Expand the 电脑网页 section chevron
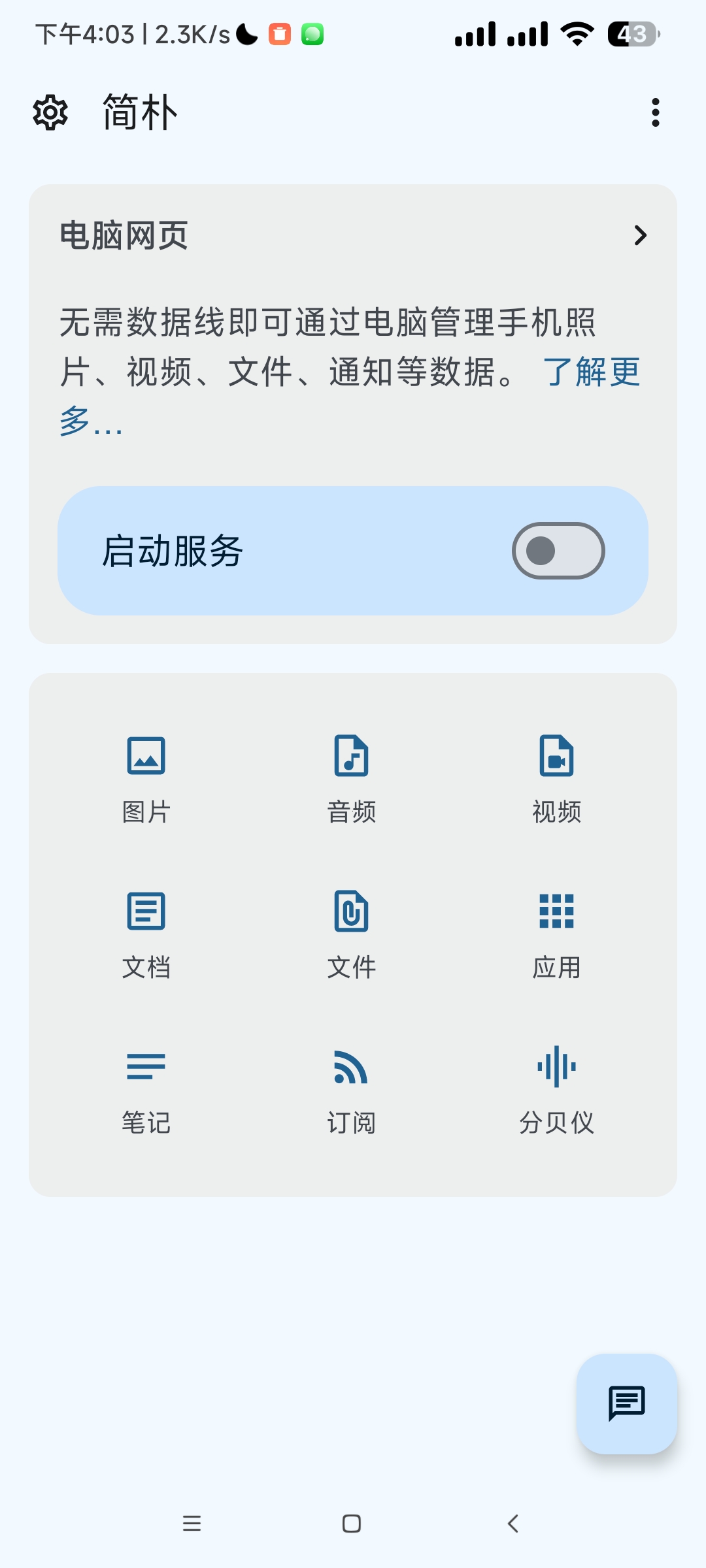 (x=640, y=235)
